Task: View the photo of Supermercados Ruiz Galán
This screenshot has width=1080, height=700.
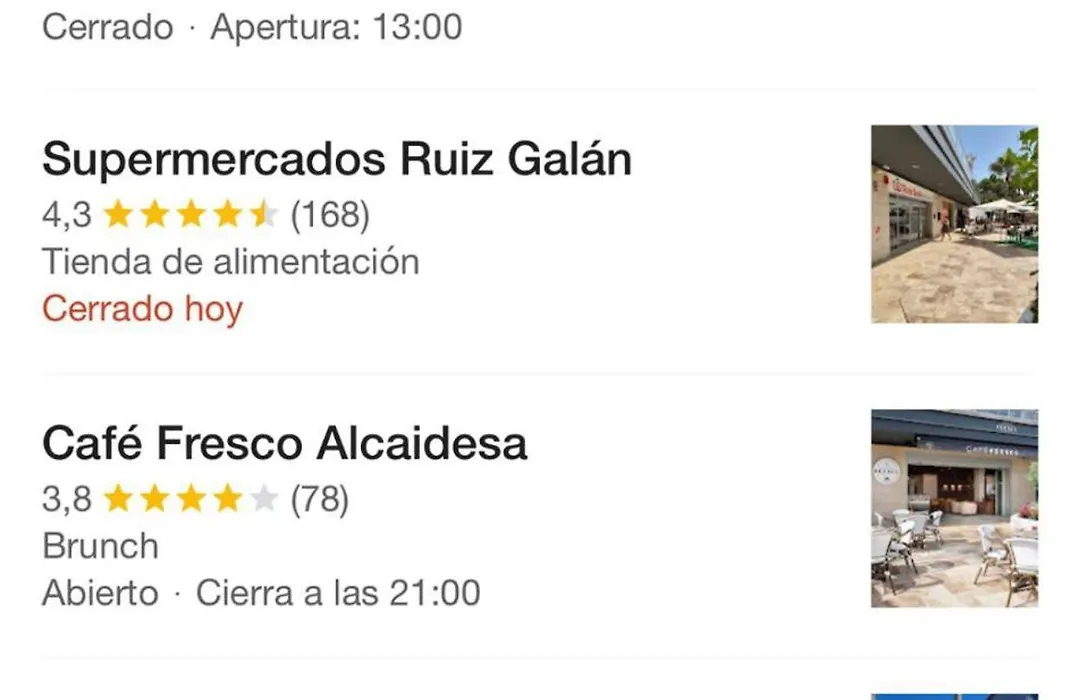Action: pos(954,224)
